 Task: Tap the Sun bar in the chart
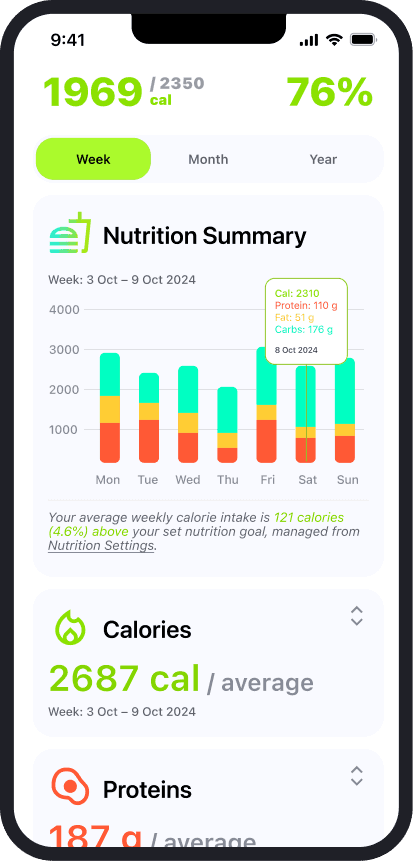point(345,410)
